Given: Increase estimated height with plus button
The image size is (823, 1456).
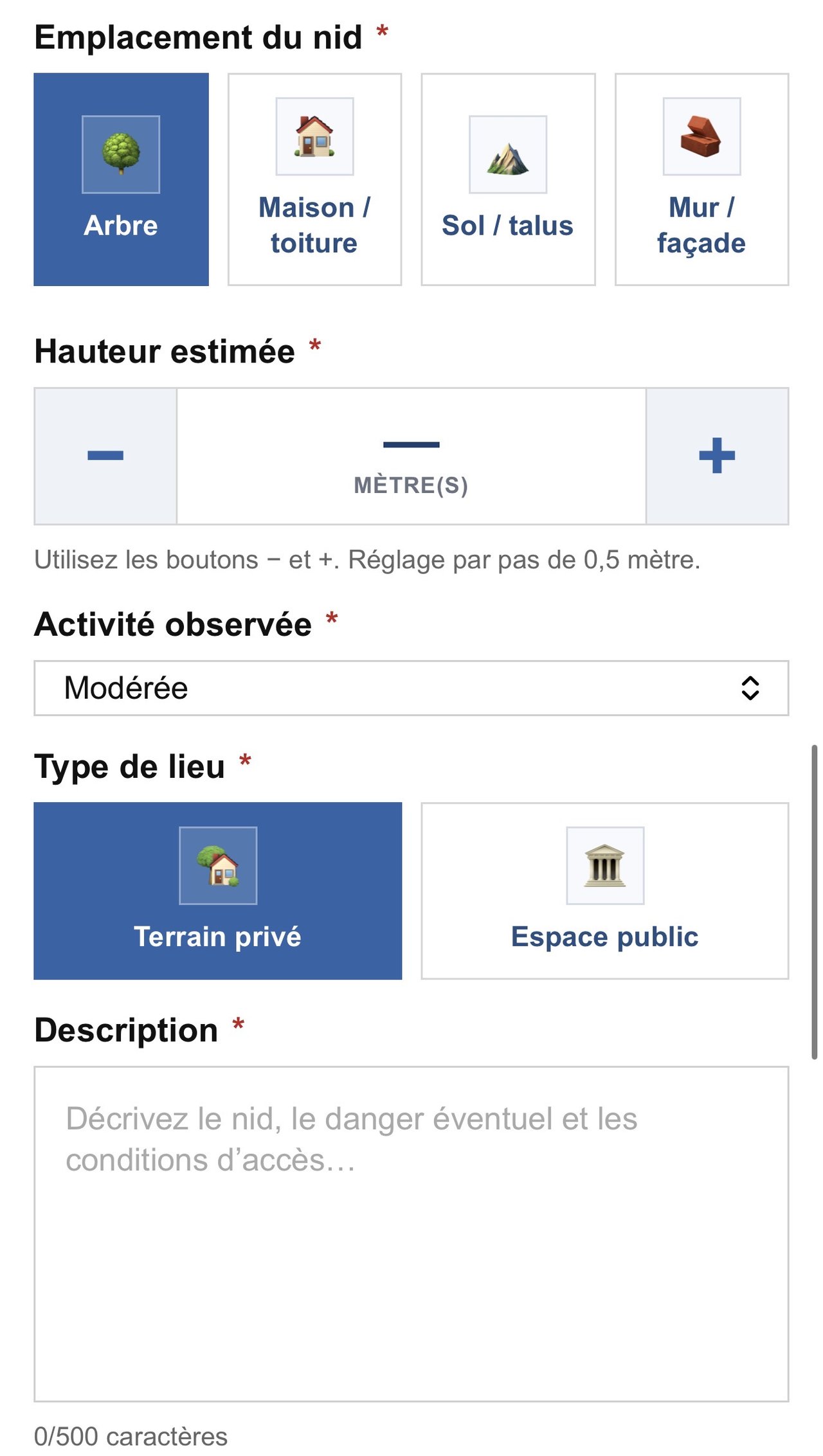Looking at the screenshot, I should click(717, 456).
